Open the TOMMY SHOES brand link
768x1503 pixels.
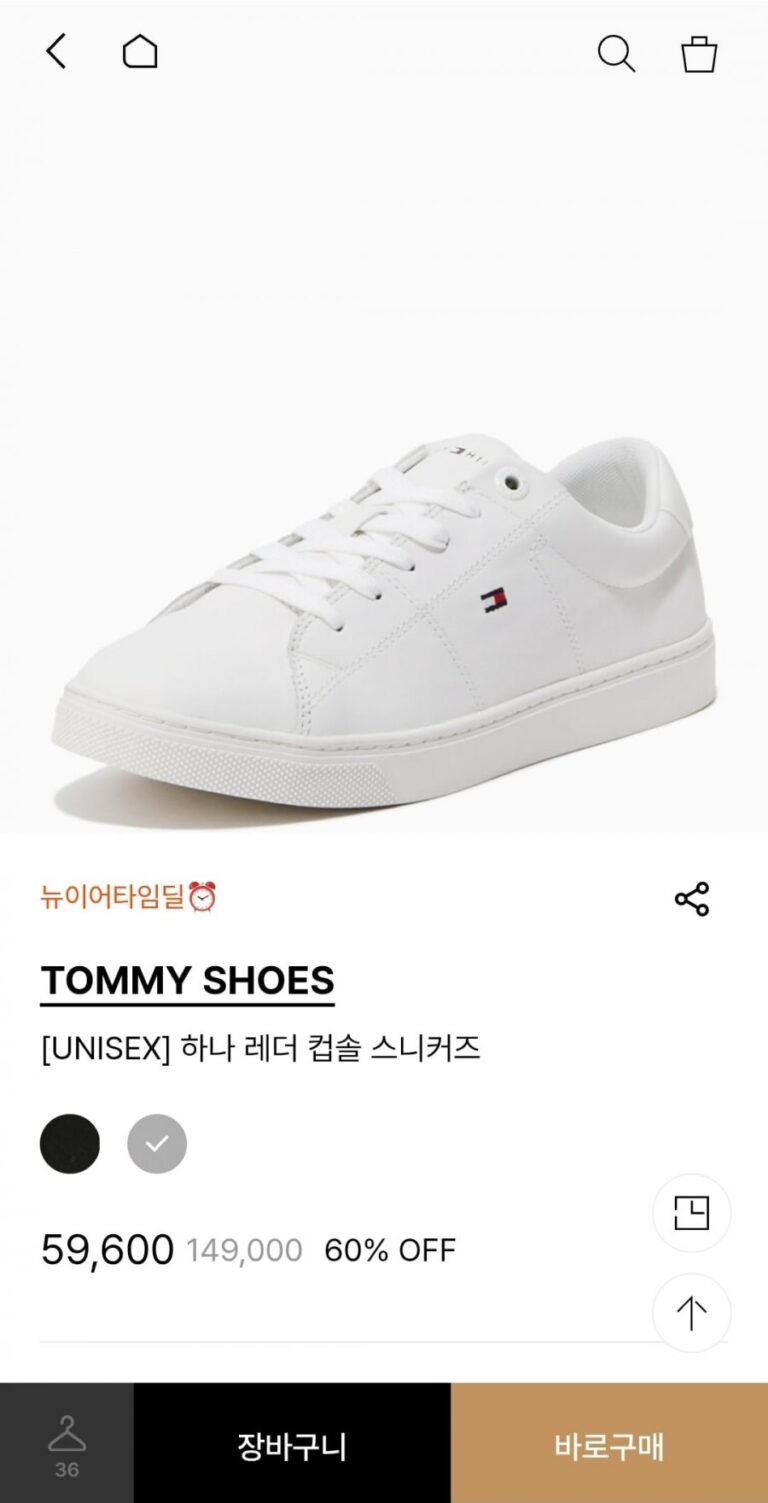point(187,981)
